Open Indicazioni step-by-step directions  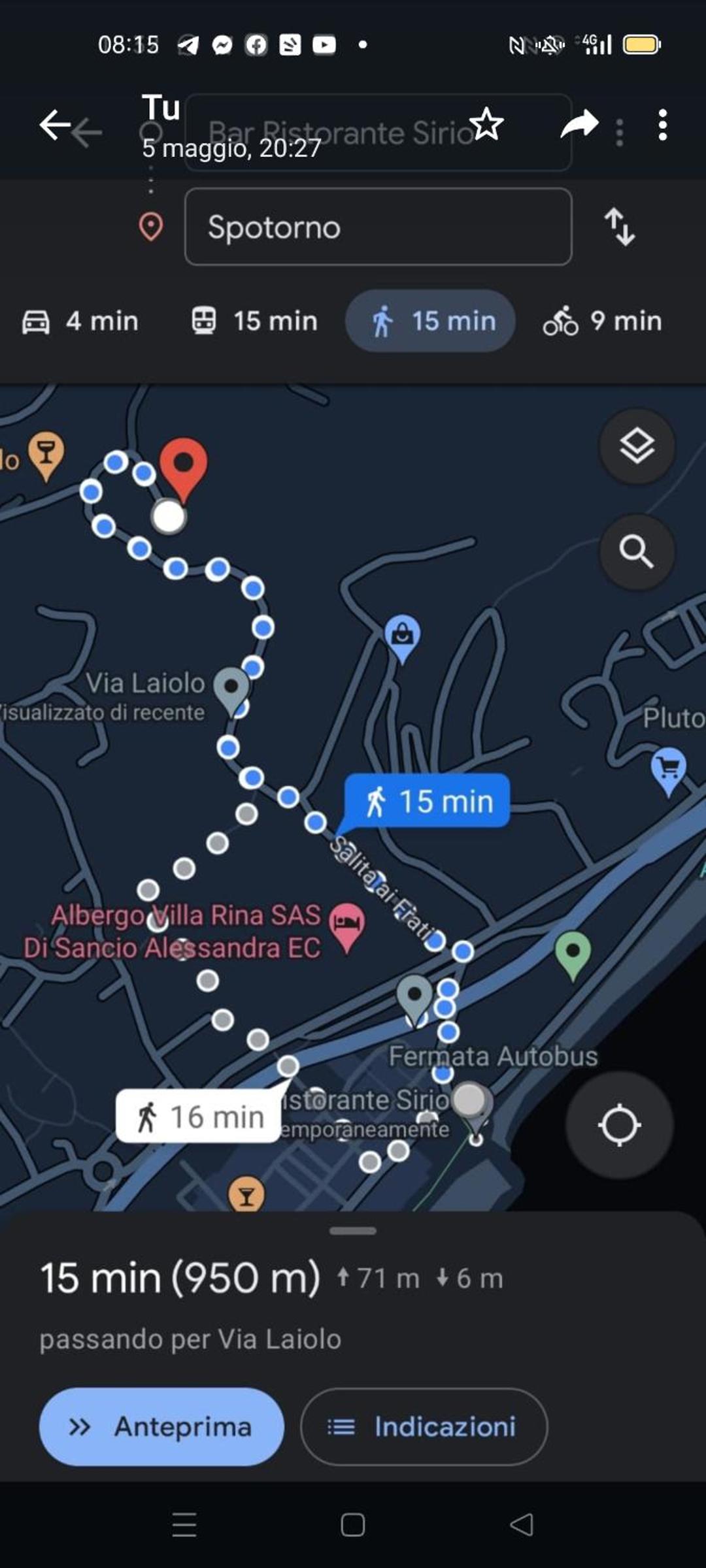click(424, 1427)
